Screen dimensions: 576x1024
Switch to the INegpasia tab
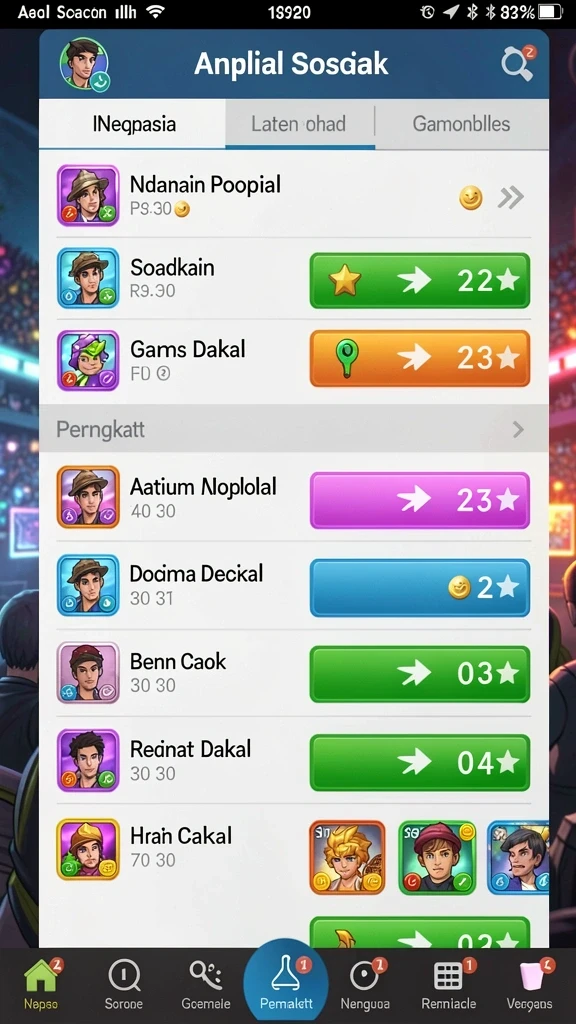tap(133, 123)
